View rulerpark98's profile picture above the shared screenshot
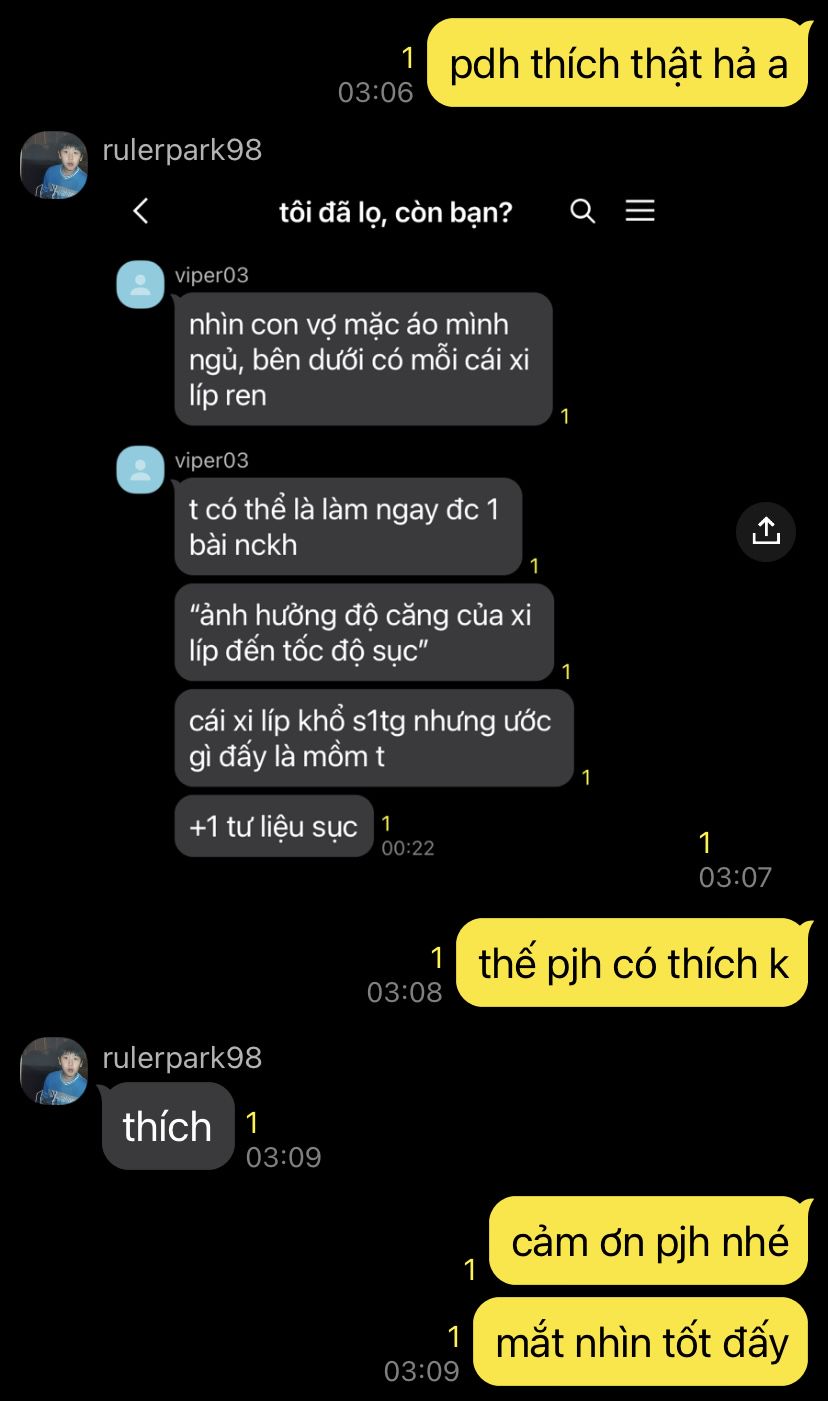 (54, 164)
